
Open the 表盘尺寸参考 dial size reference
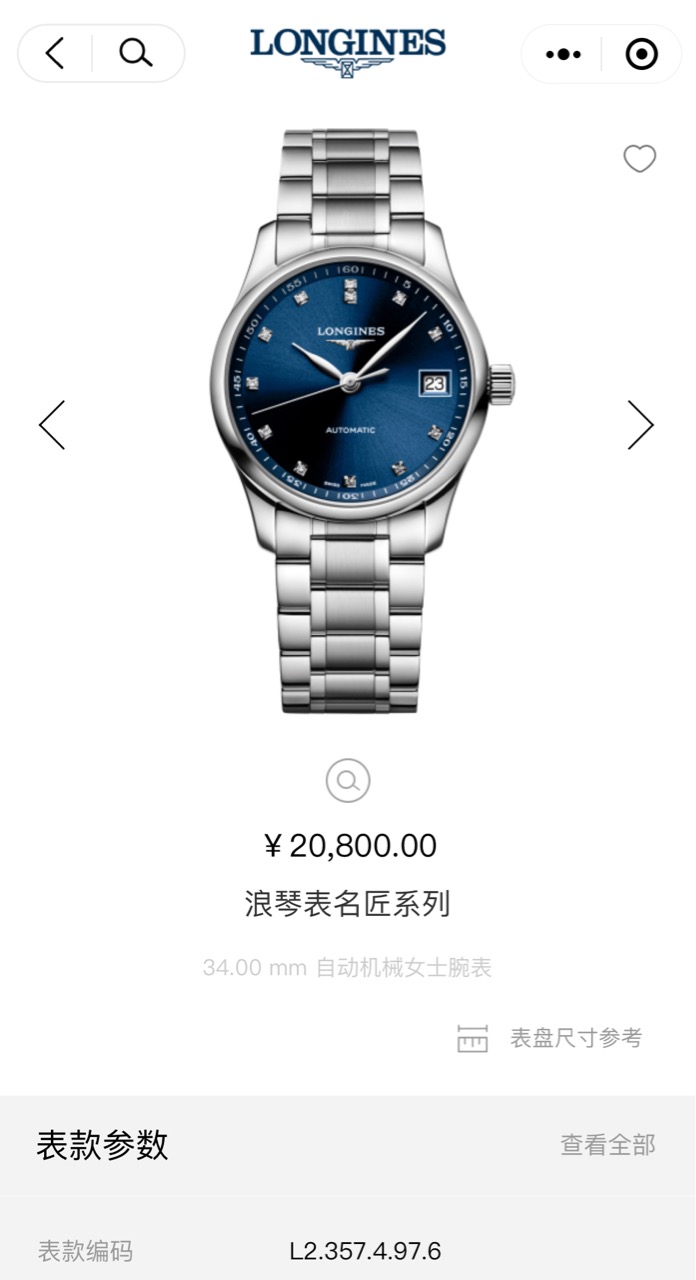pyautogui.click(x=550, y=1038)
